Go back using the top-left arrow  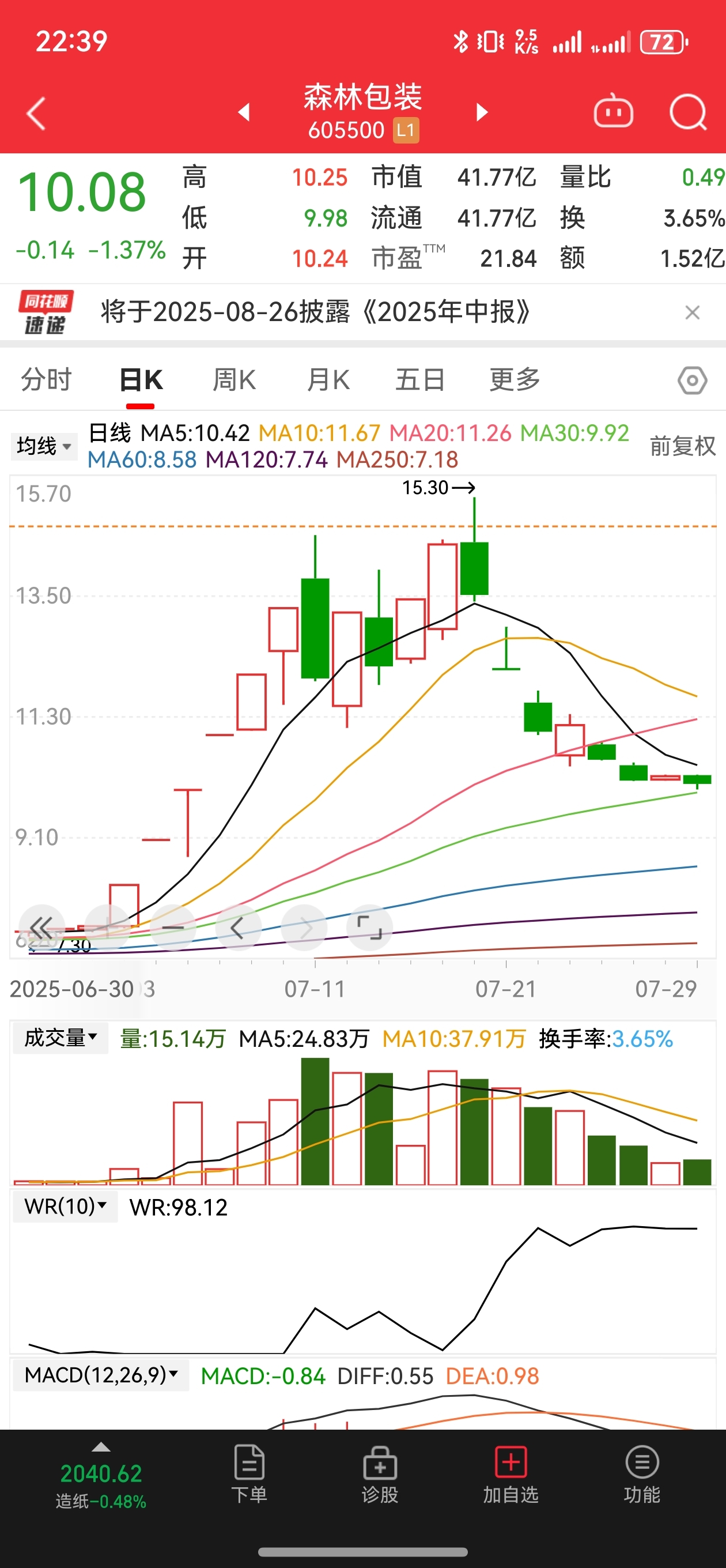[x=36, y=113]
